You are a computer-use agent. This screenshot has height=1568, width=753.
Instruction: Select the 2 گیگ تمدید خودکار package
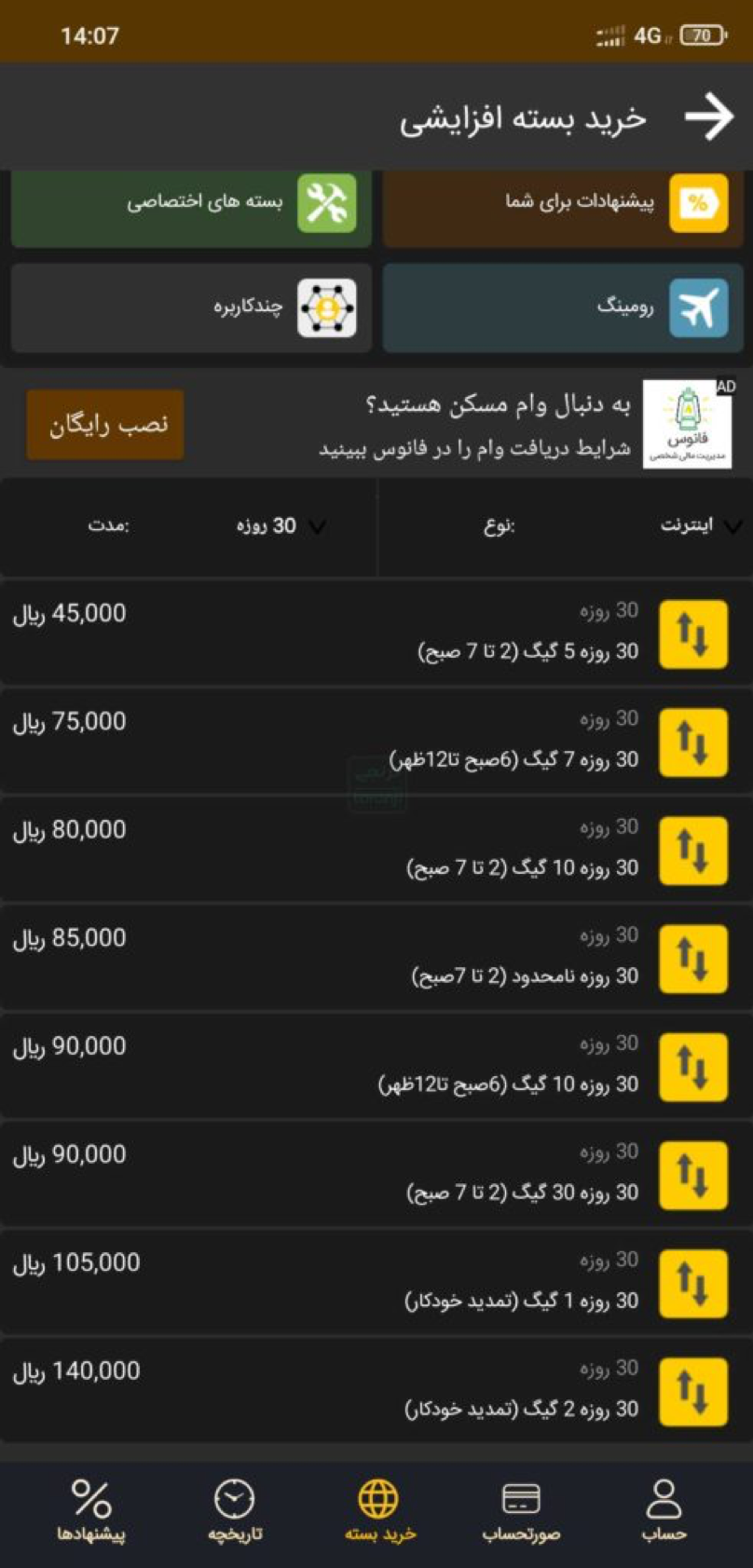pos(376,1390)
